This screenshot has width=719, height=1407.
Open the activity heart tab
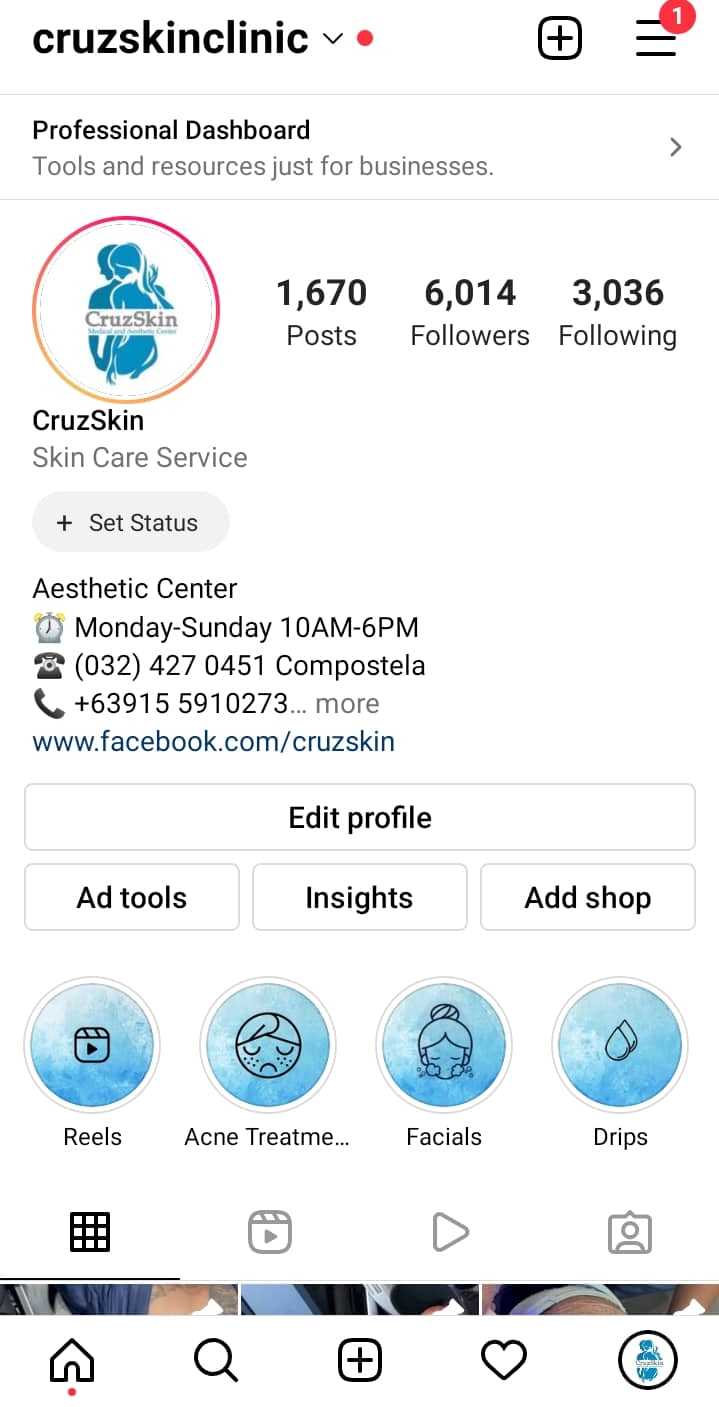[503, 1360]
